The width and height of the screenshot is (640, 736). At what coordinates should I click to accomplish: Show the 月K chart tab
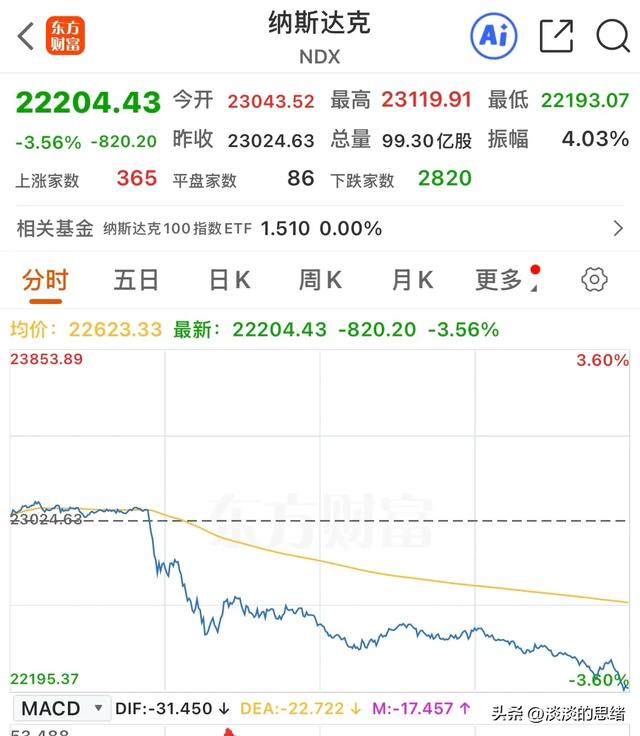tap(412, 280)
